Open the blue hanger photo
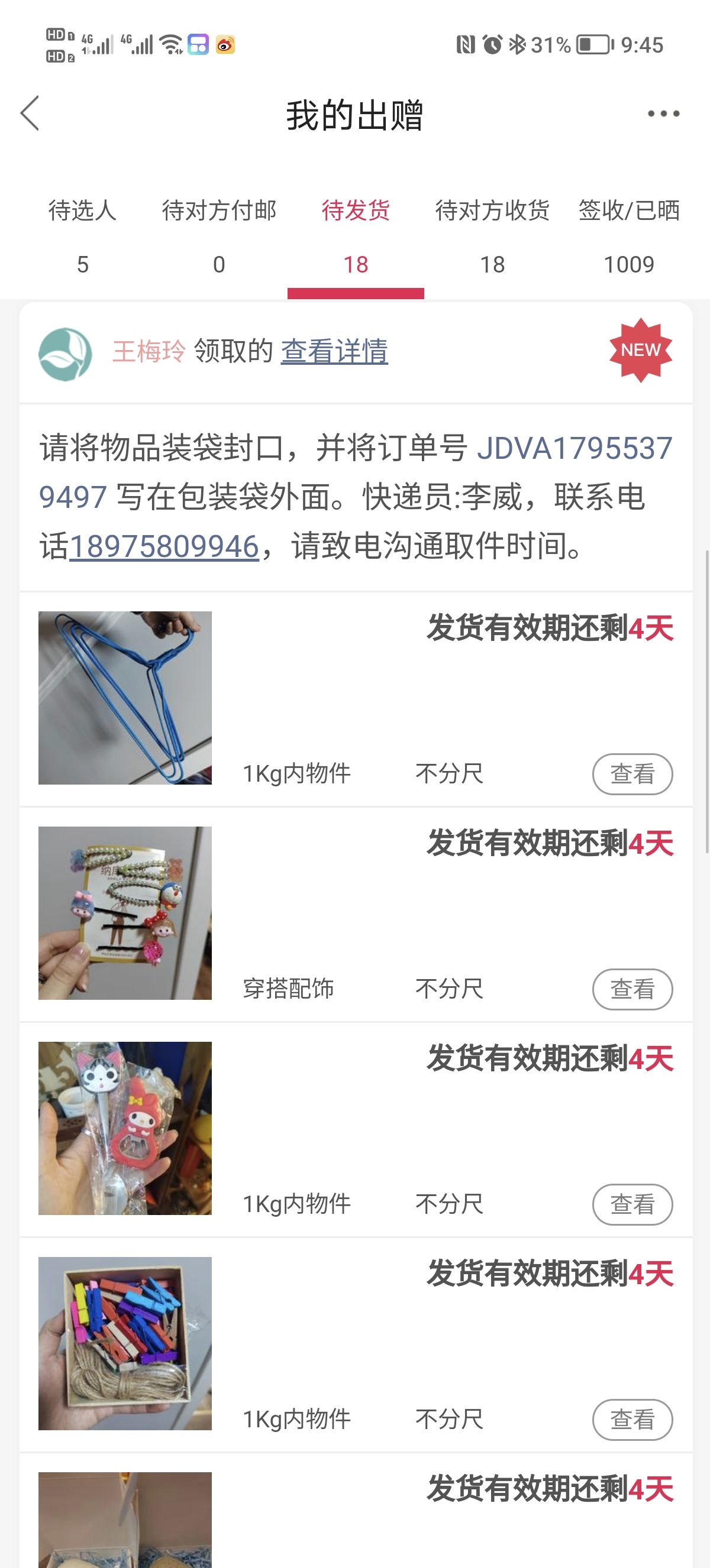This screenshot has height=1568, width=710. point(125,698)
